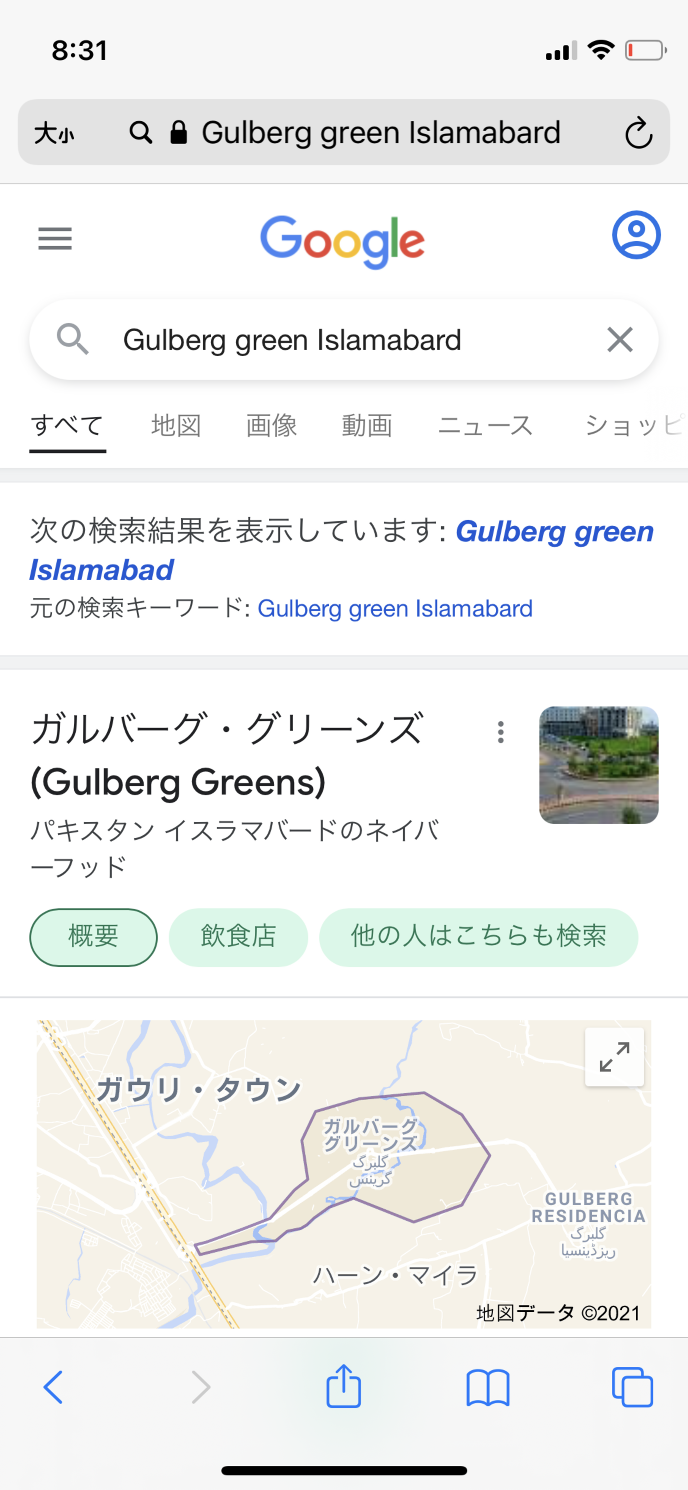Share this page from Safari toolbar

click(x=343, y=1387)
